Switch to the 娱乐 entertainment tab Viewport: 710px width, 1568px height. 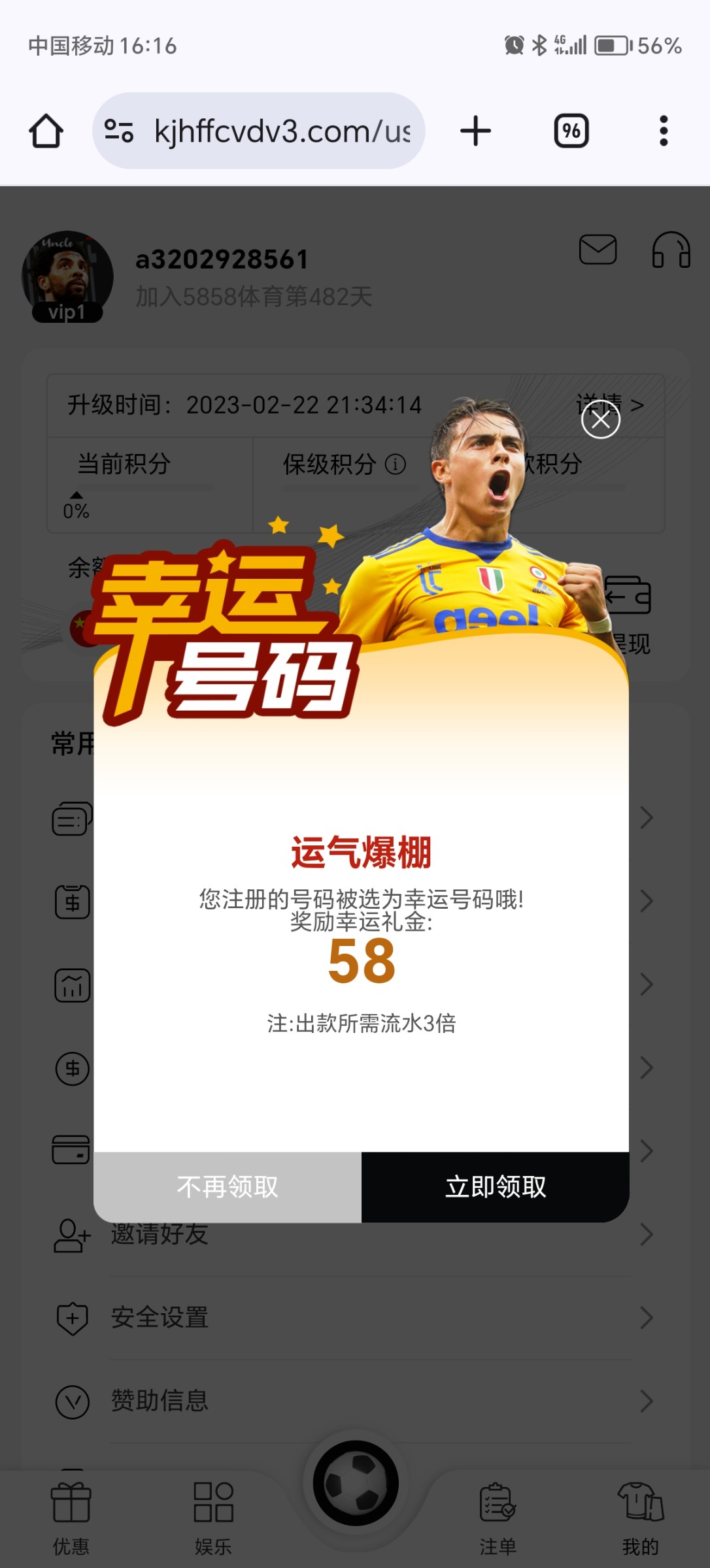[213, 1518]
